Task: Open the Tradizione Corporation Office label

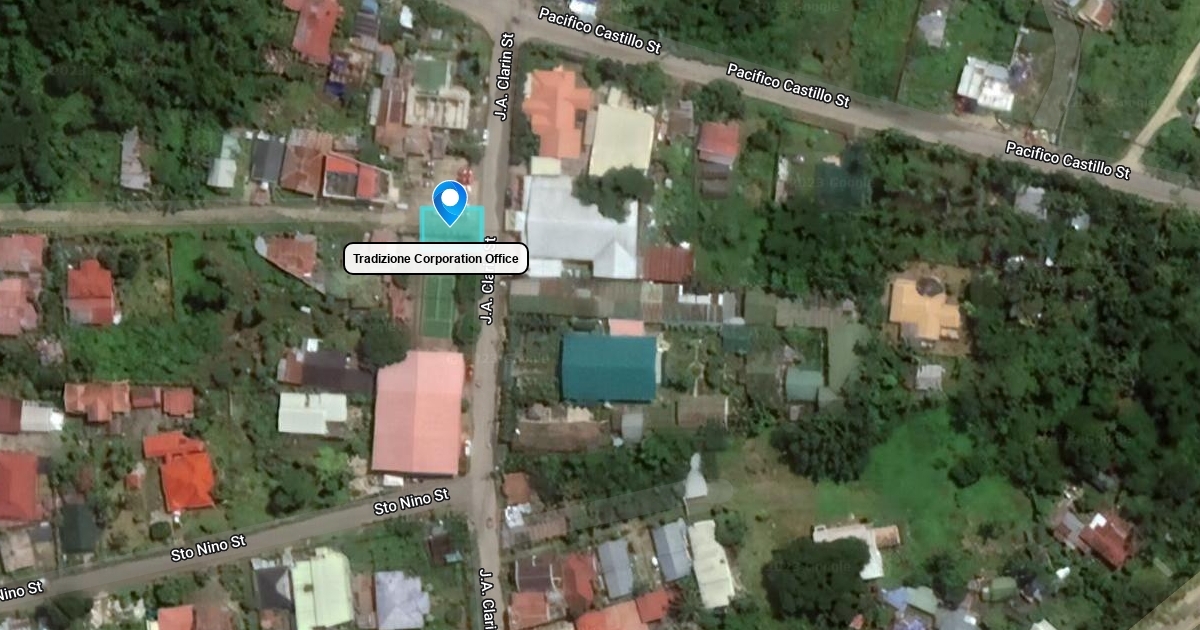Action: (436, 259)
